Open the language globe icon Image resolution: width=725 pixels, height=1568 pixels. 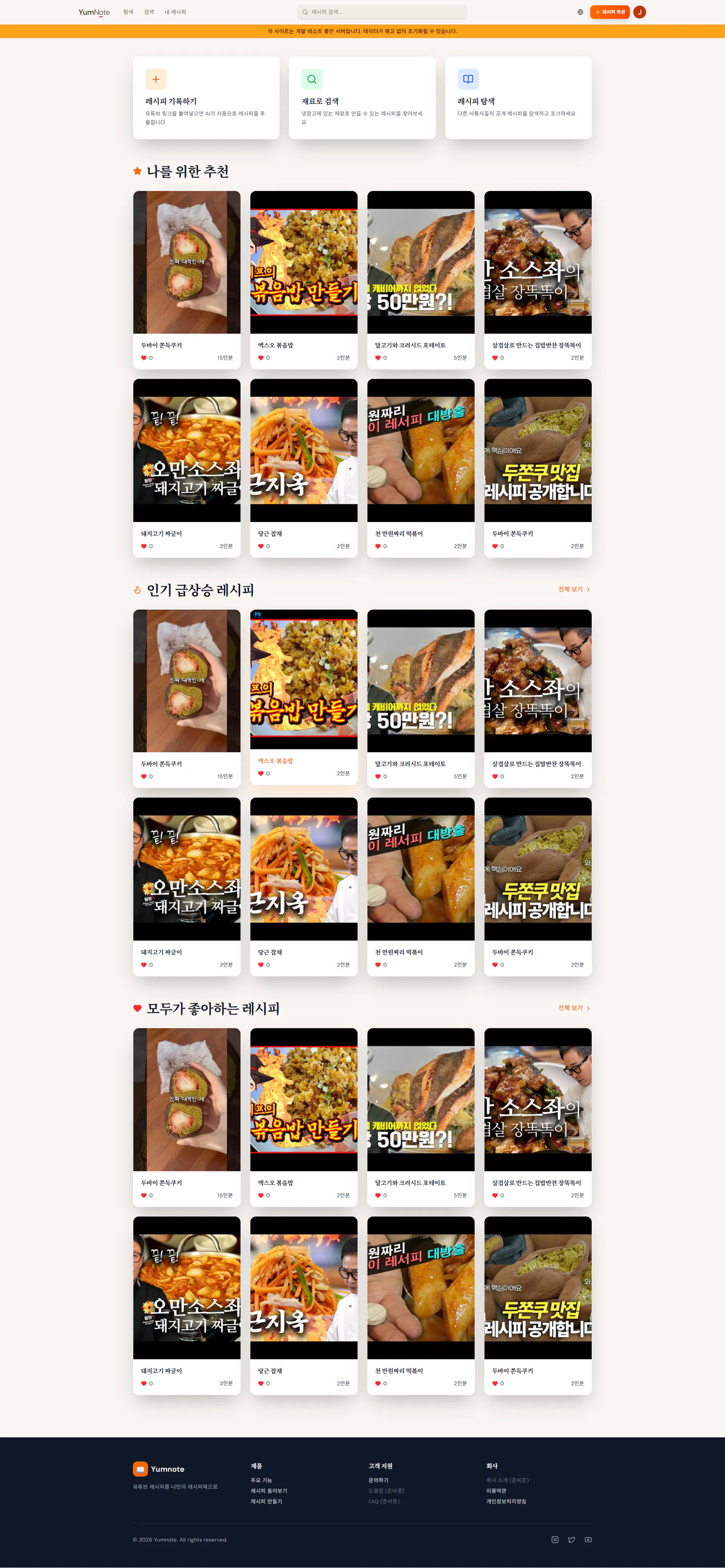point(580,12)
